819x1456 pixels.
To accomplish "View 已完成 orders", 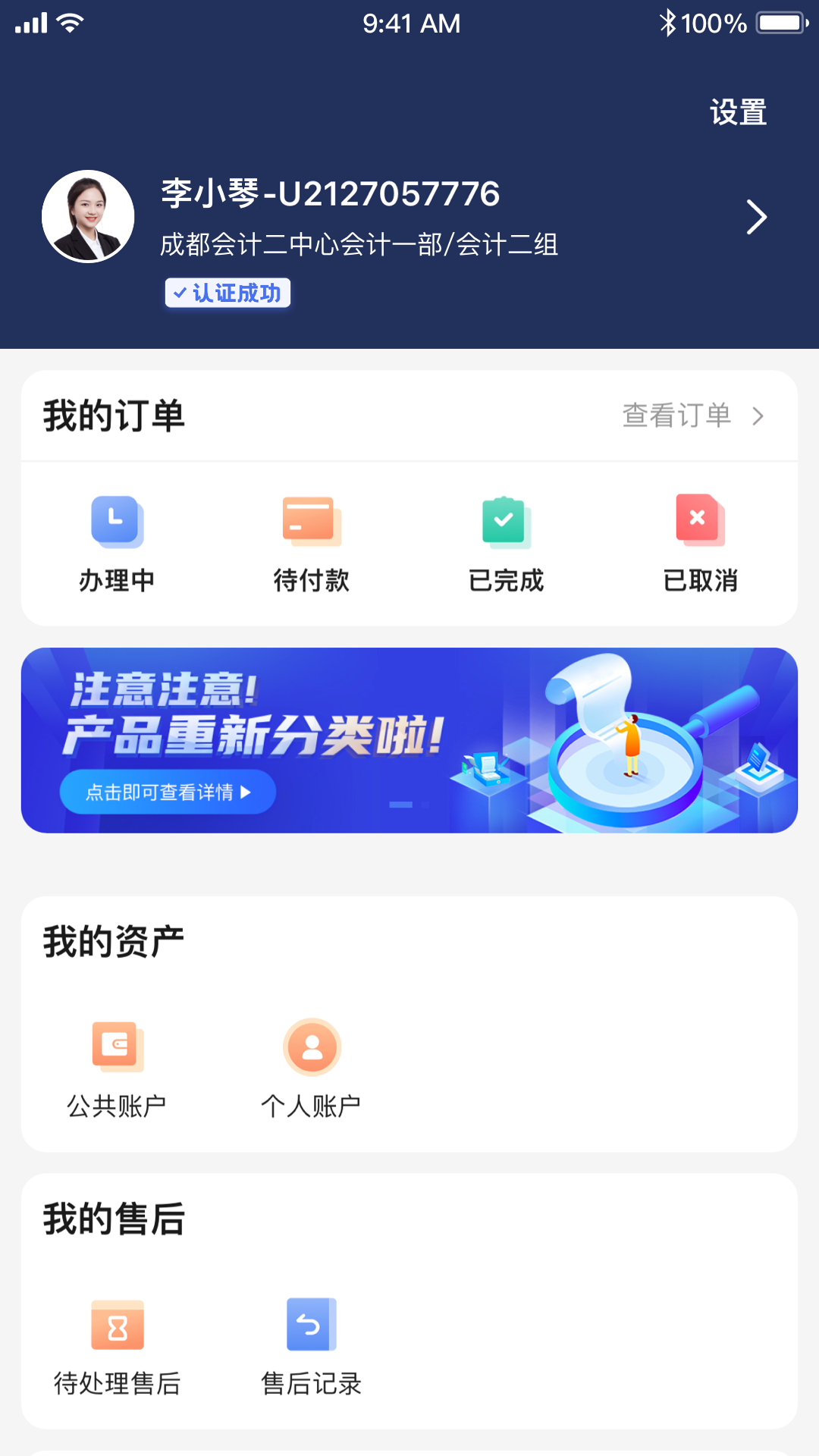I will click(x=506, y=543).
